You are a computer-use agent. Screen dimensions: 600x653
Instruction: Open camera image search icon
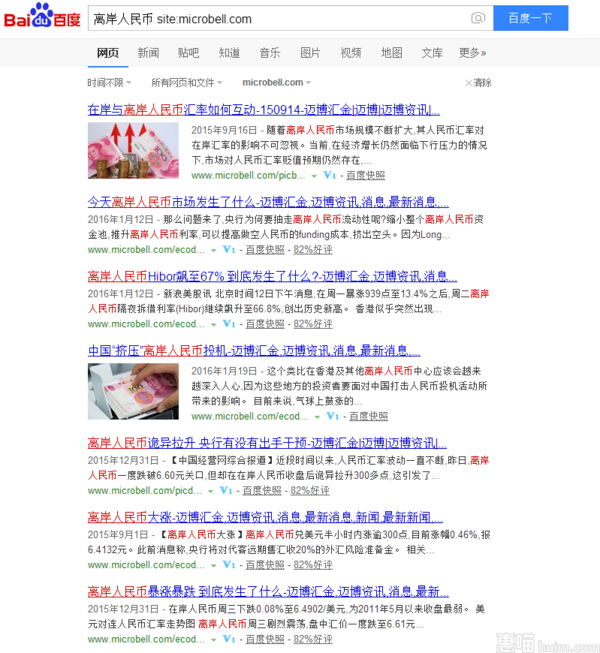point(478,18)
